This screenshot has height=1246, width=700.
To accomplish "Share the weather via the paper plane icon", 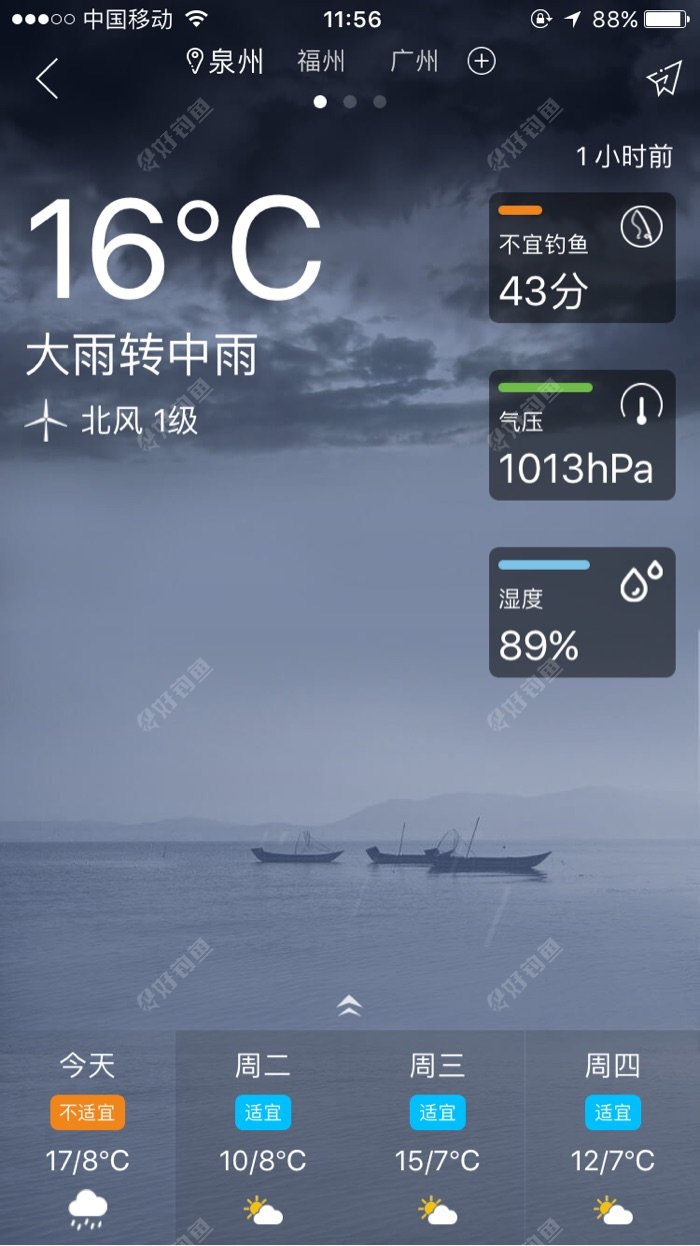I will 663,81.
